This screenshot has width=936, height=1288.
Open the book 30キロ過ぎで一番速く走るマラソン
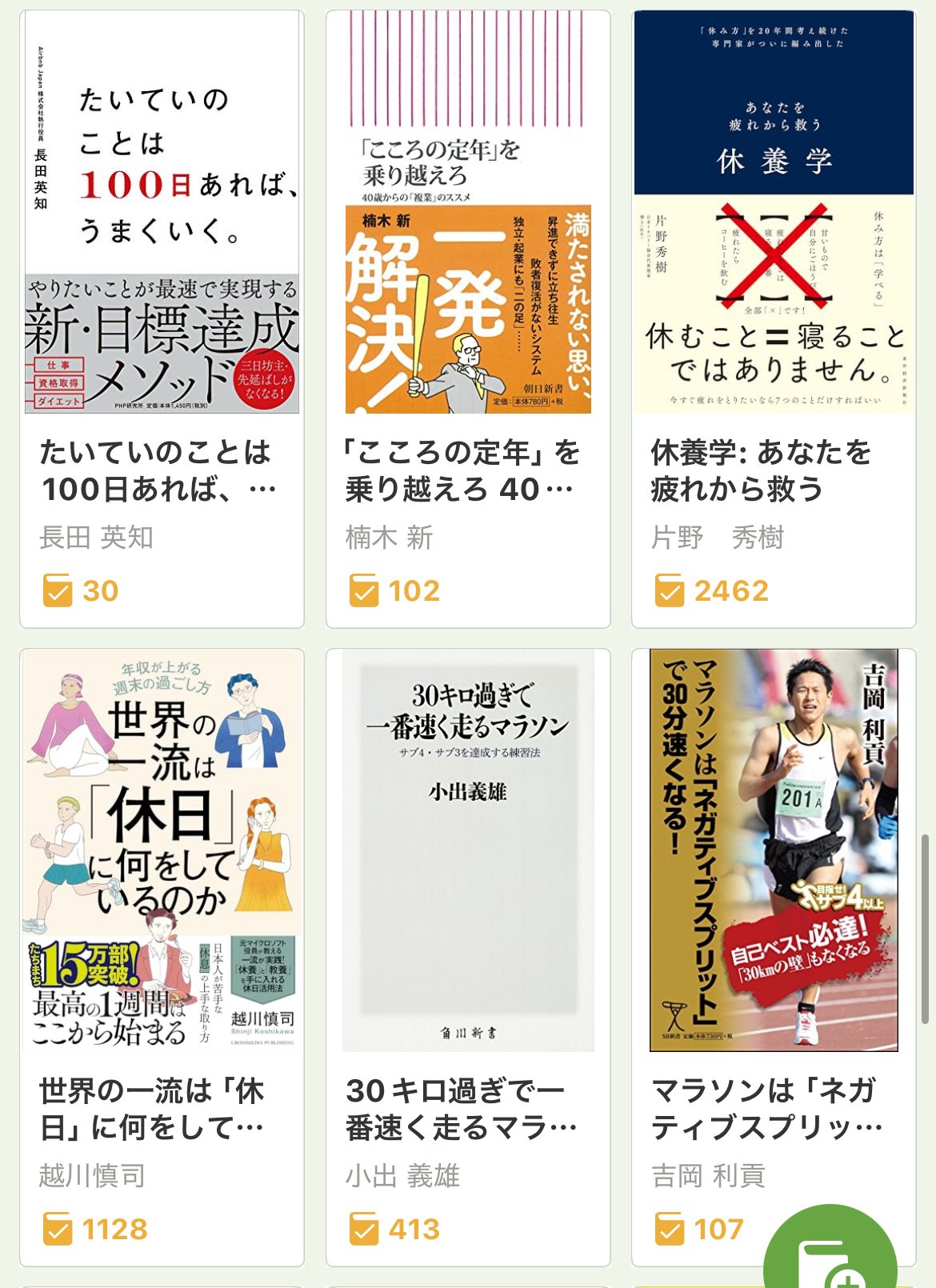pyautogui.click(x=468, y=850)
